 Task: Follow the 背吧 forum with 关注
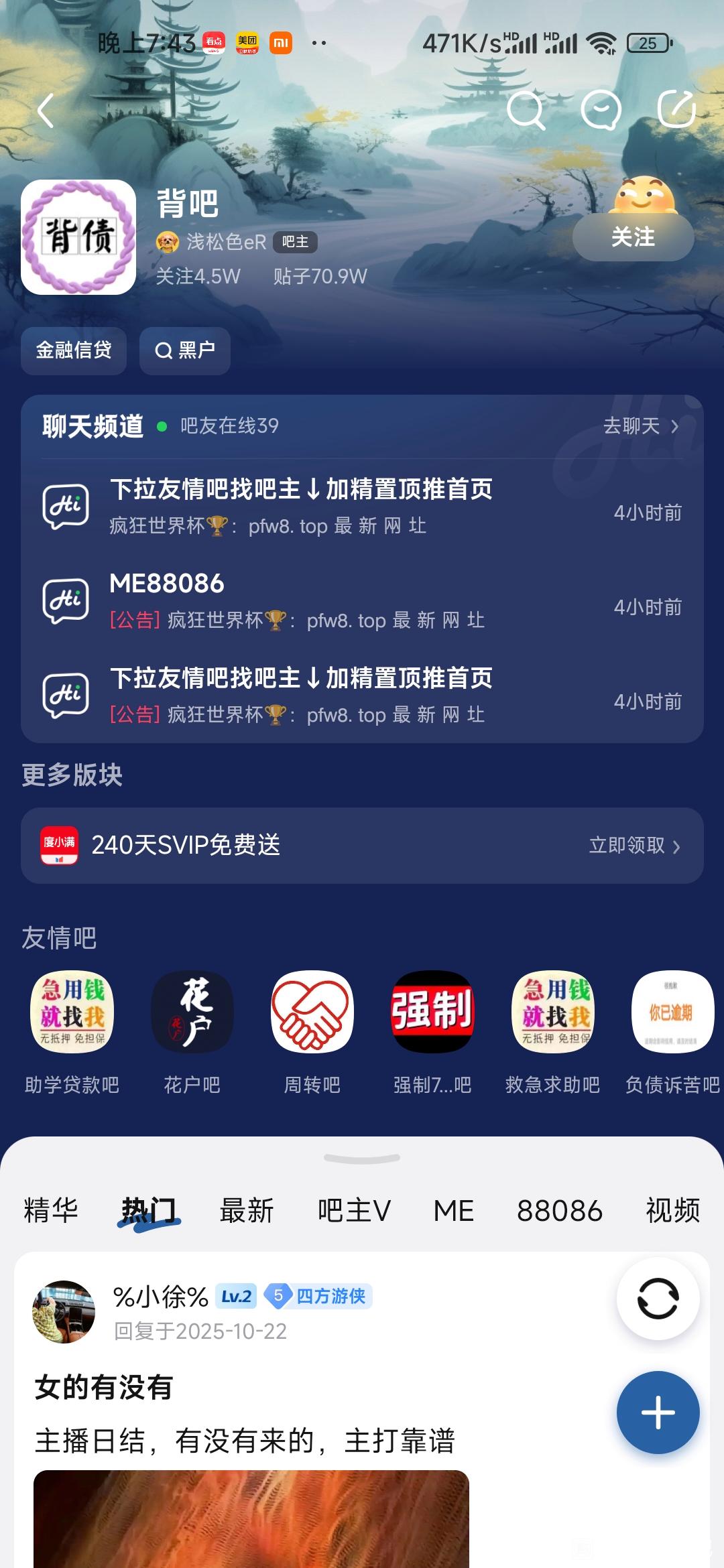633,237
